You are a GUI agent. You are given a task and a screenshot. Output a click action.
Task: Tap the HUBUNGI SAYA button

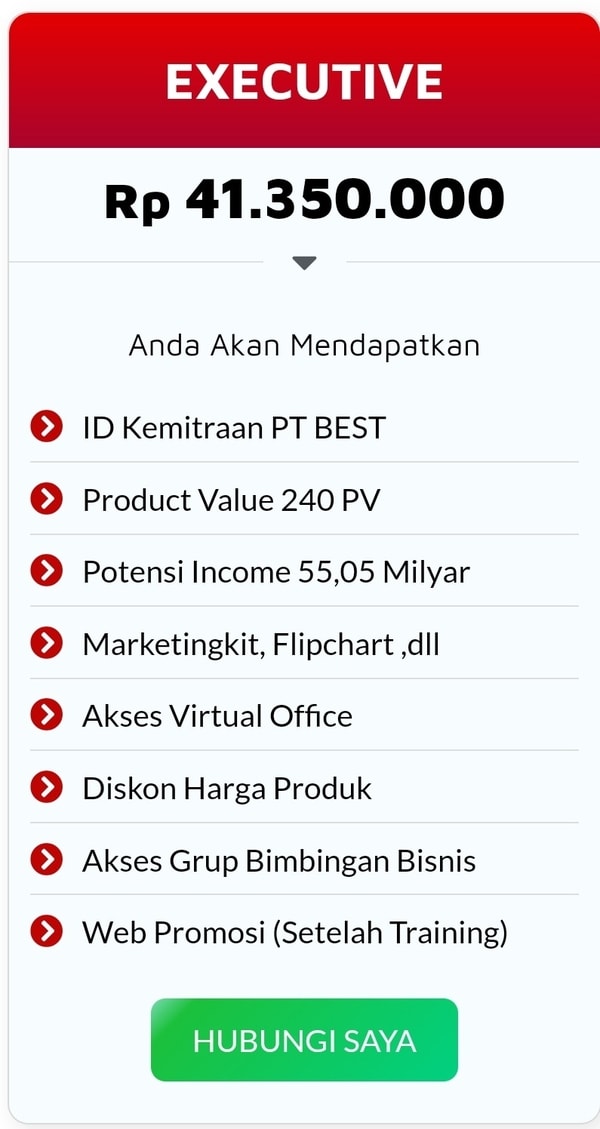304,1040
